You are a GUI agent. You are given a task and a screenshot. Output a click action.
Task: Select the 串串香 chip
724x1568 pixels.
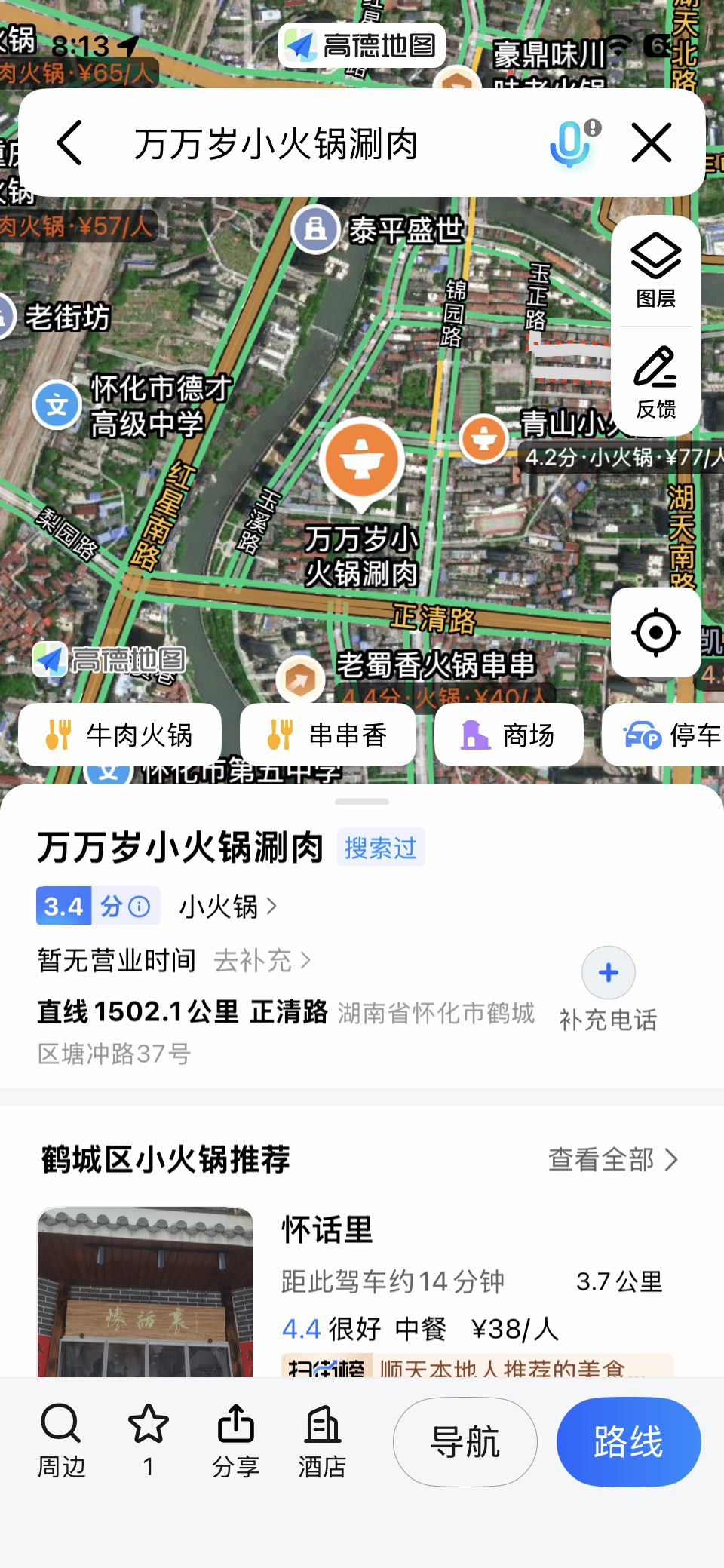pos(328,735)
